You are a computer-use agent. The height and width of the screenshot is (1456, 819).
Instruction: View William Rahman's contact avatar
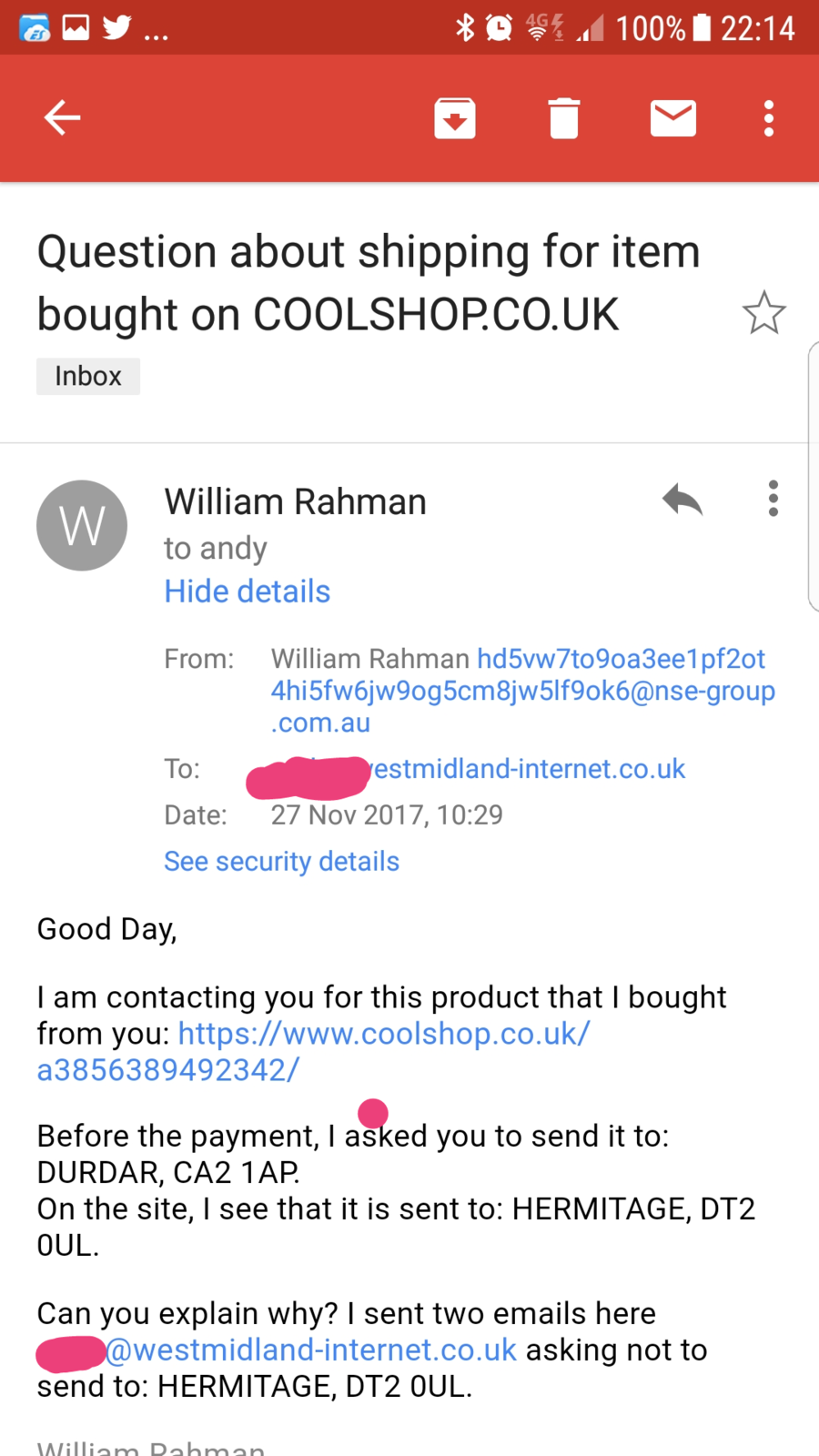pos(82,525)
